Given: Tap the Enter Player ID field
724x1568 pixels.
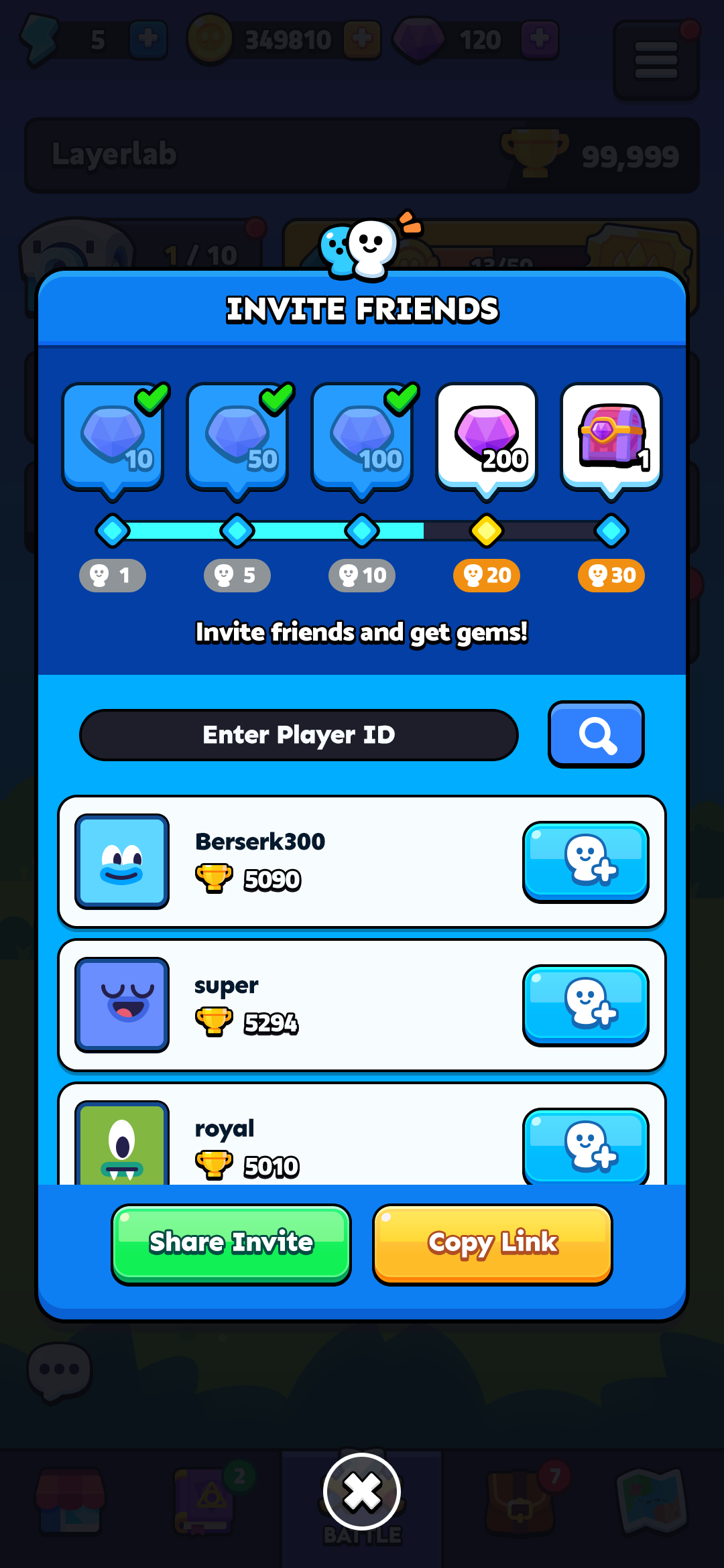Looking at the screenshot, I should coord(298,735).
